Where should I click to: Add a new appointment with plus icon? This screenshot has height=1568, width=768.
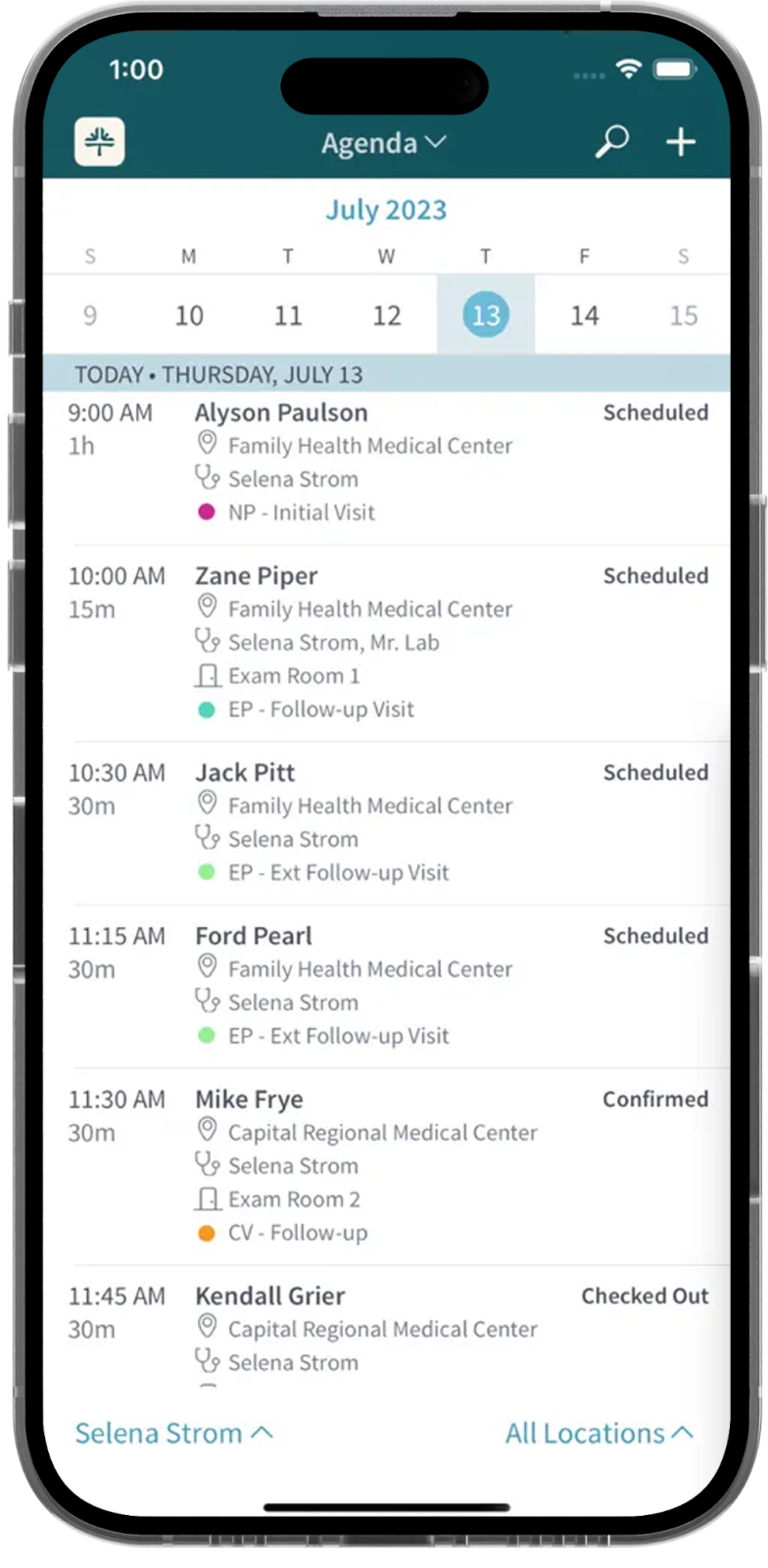click(x=681, y=142)
